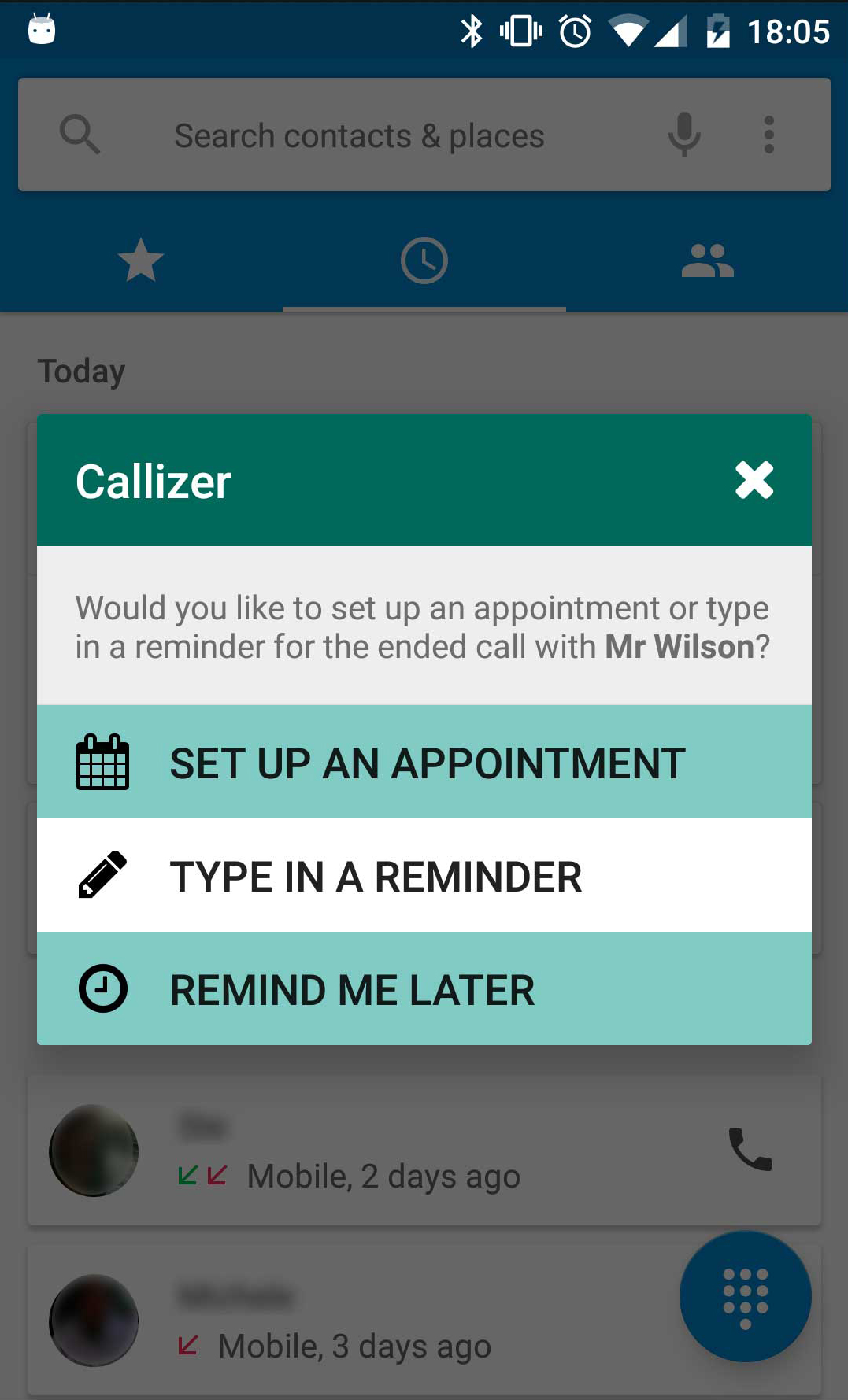Choose Type In A Reminder
The height and width of the screenshot is (1400, 848).
click(x=424, y=876)
